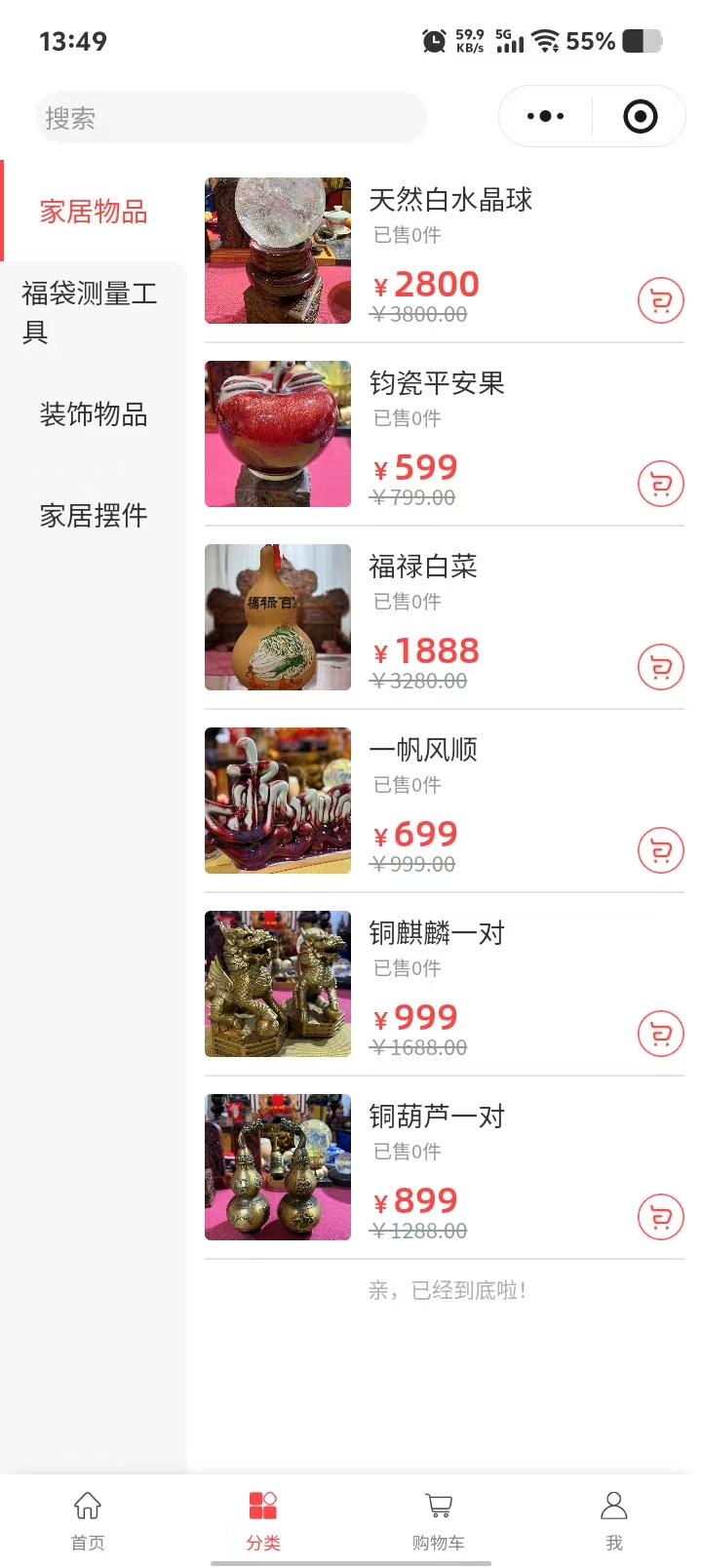Close the mini program with the circle button
This screenshot has width=702, height=1568.
(640, 117)
